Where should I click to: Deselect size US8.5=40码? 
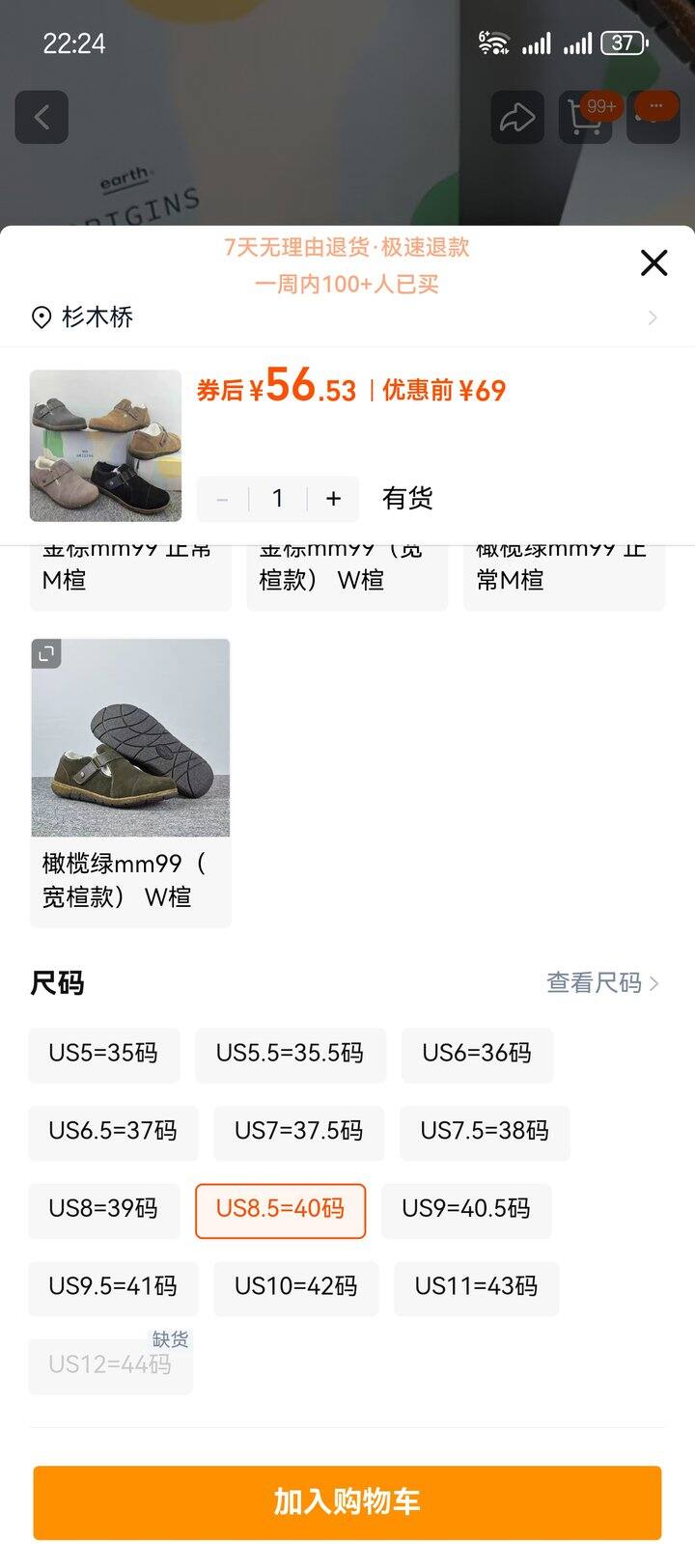point(280,1209)
